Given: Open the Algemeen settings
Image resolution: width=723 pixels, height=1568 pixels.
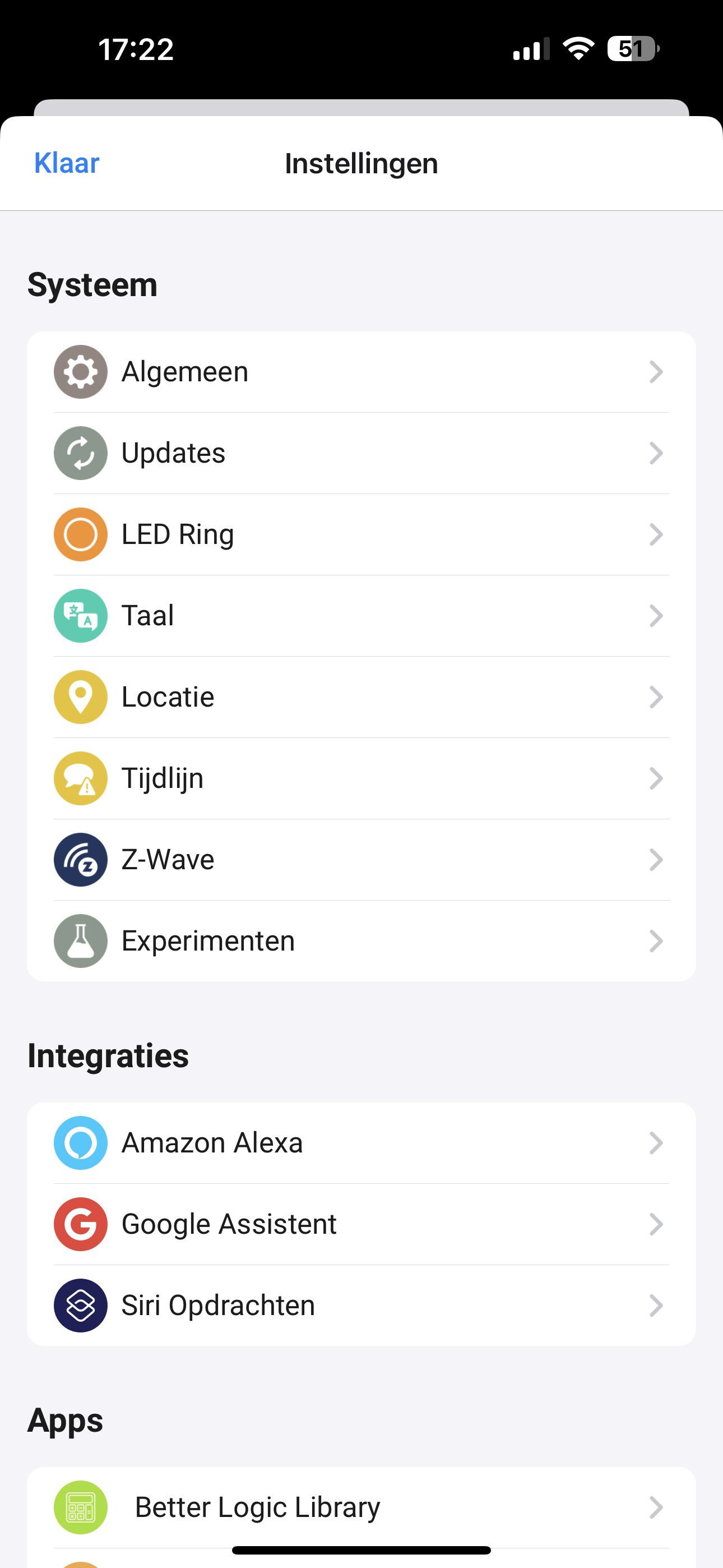Looking at the screenshot, I should coord(360,372).
